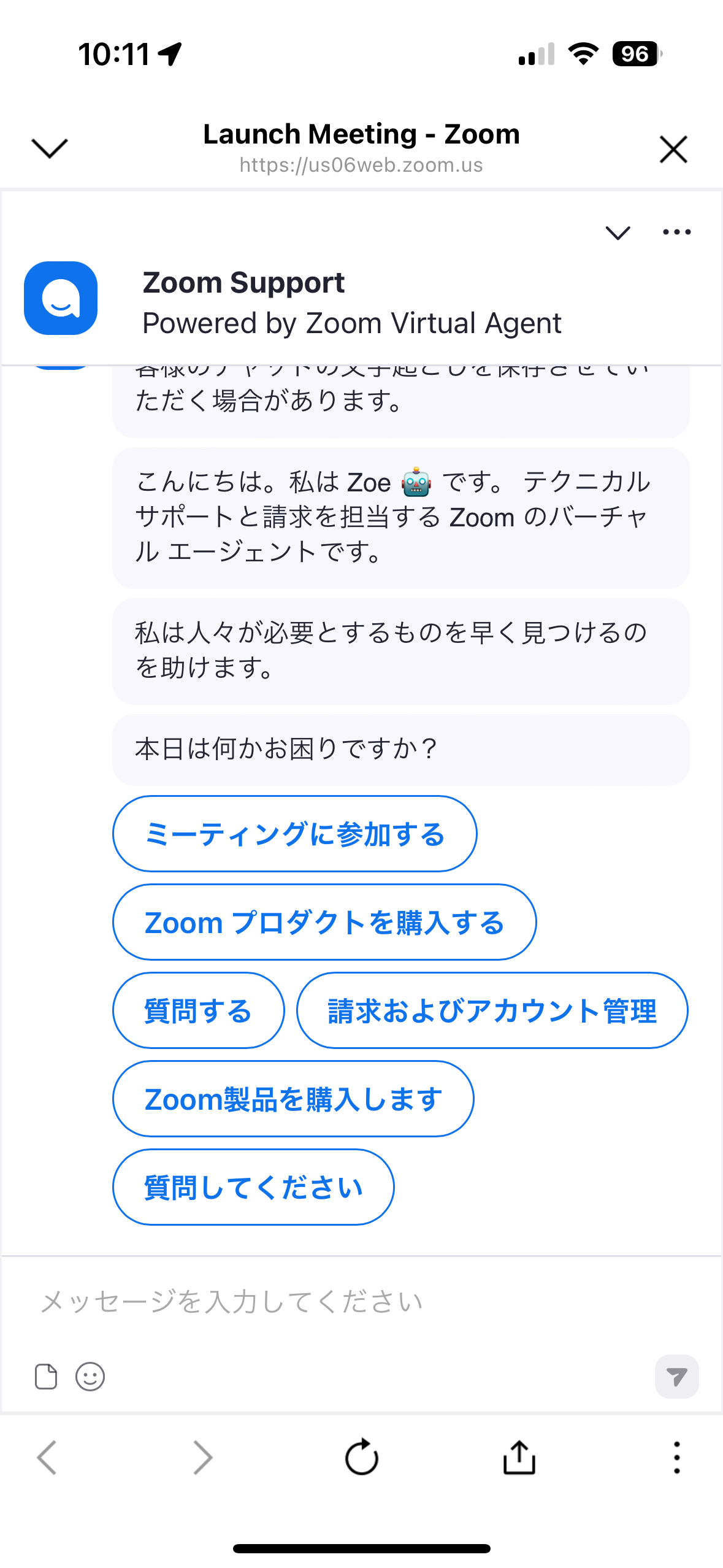
Task: Select ミーティングに参加する option
Action: 294,834
